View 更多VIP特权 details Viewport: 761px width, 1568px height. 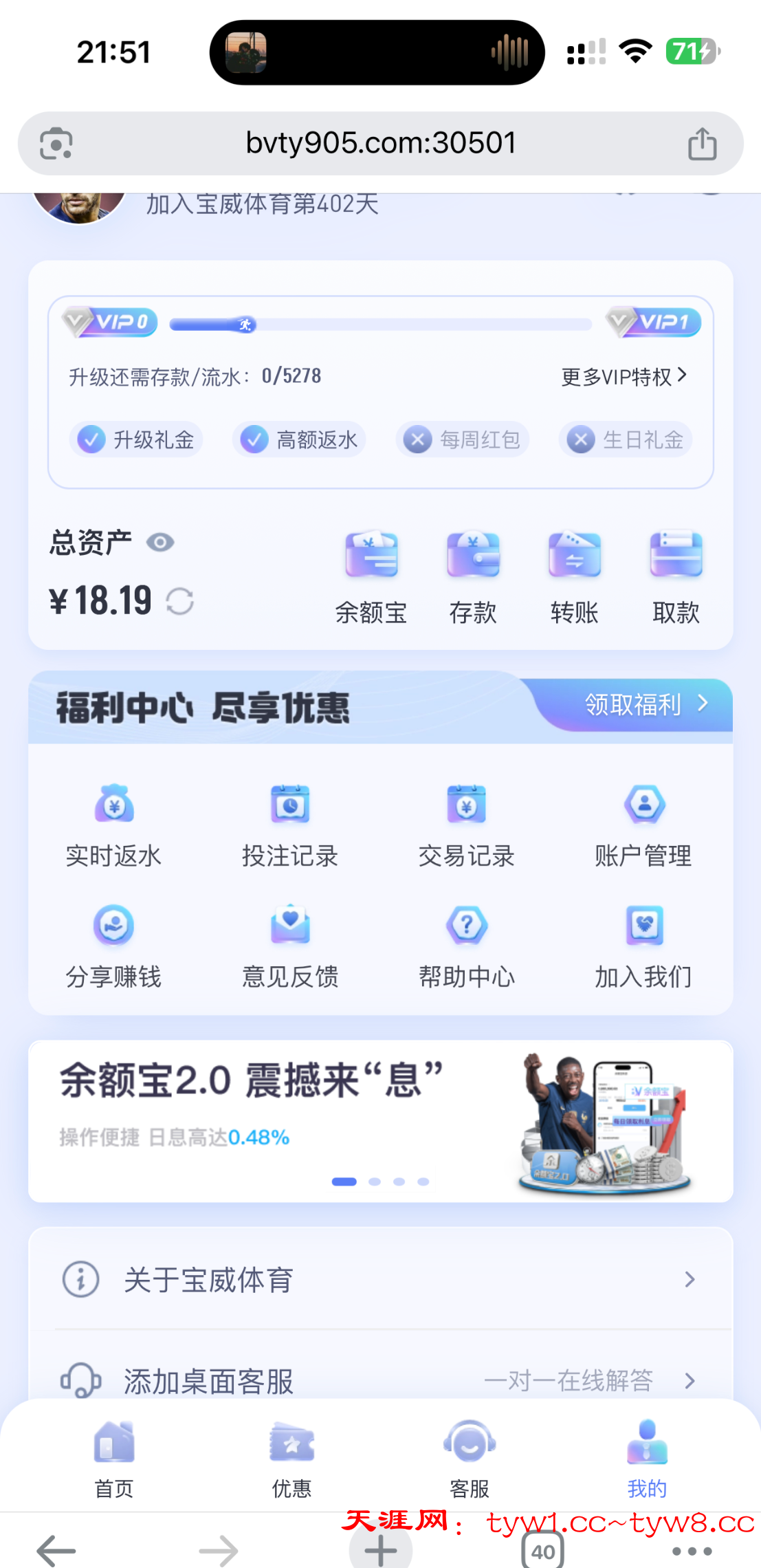(624, 376)
